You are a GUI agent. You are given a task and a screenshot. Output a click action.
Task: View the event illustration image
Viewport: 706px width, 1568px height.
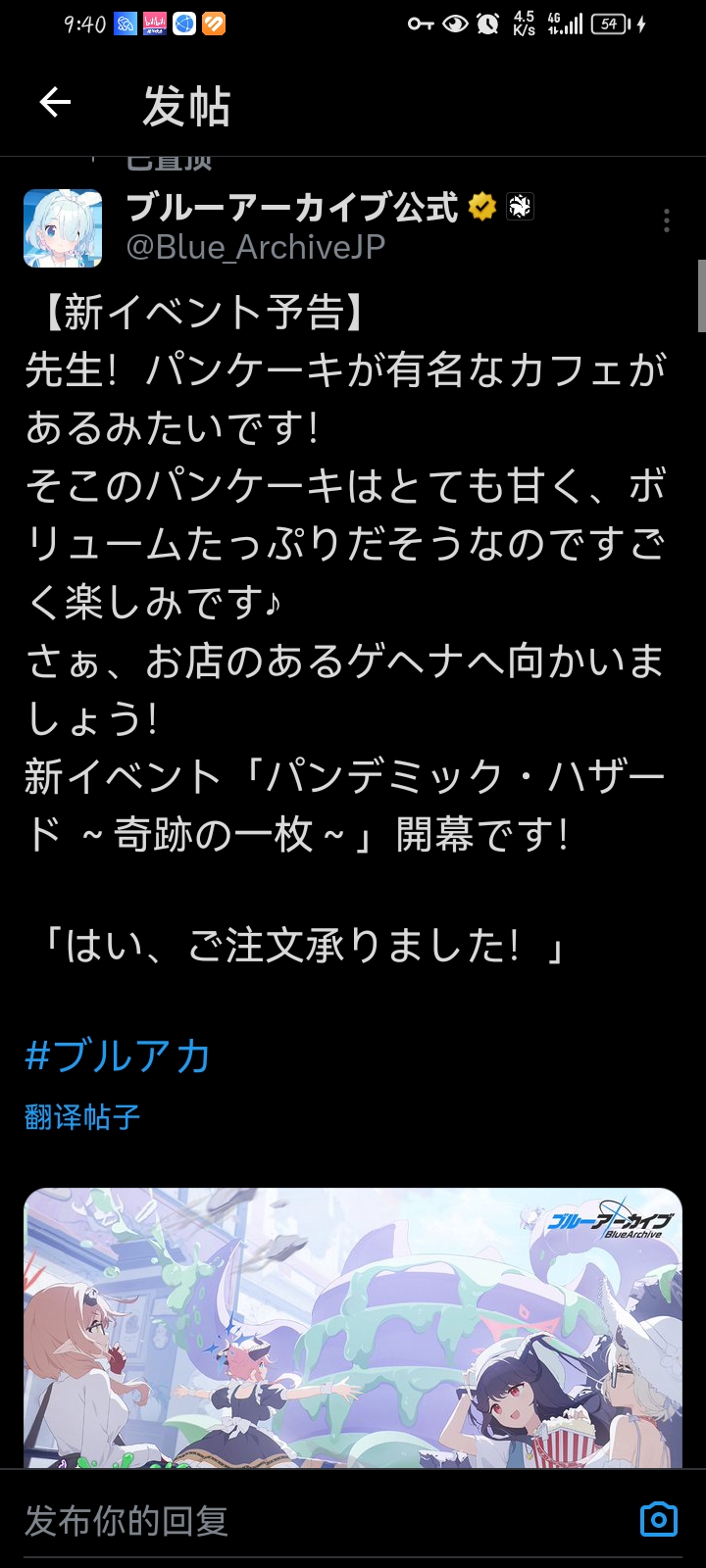(x=353, y=1328)
